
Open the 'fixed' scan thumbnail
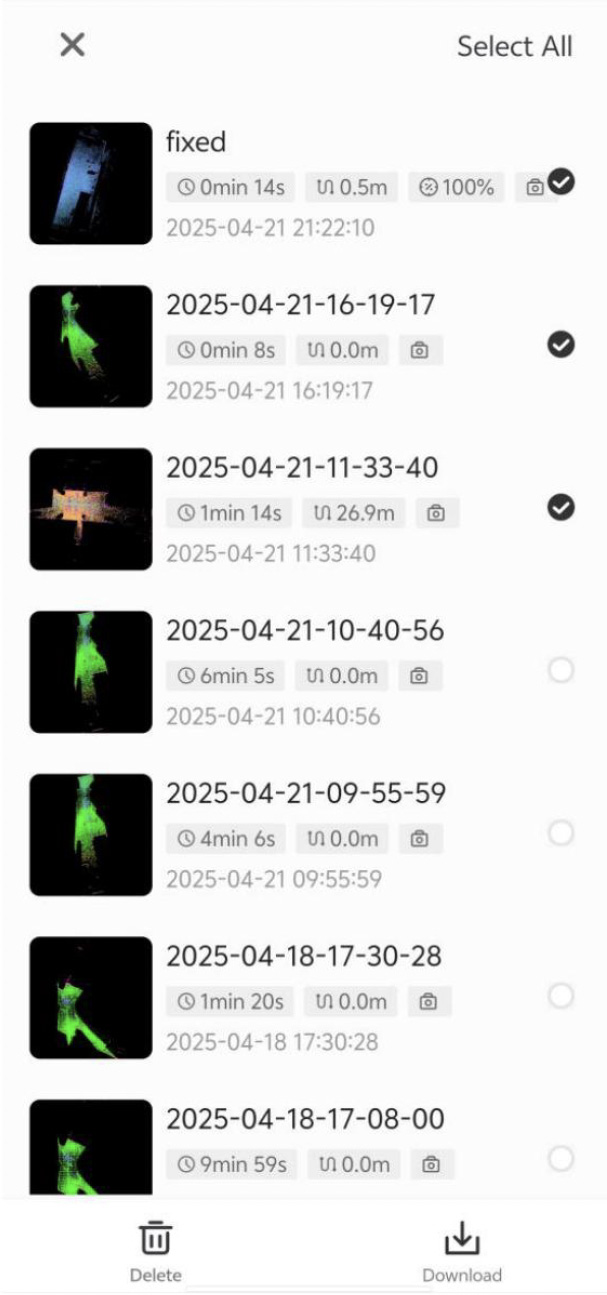[90, 183]
